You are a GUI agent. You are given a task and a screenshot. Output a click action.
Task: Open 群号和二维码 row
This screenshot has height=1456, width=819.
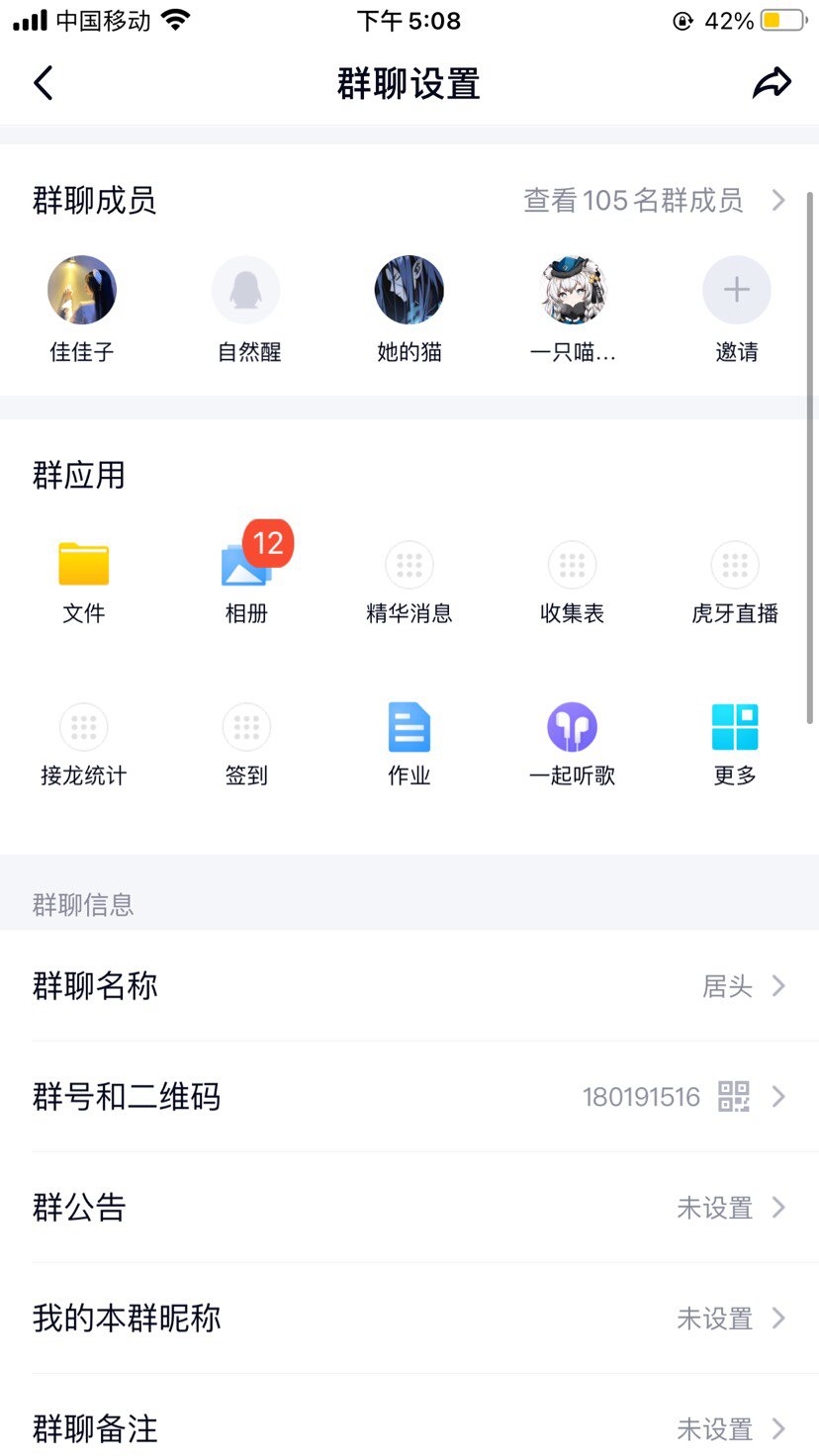point(409,1097)
